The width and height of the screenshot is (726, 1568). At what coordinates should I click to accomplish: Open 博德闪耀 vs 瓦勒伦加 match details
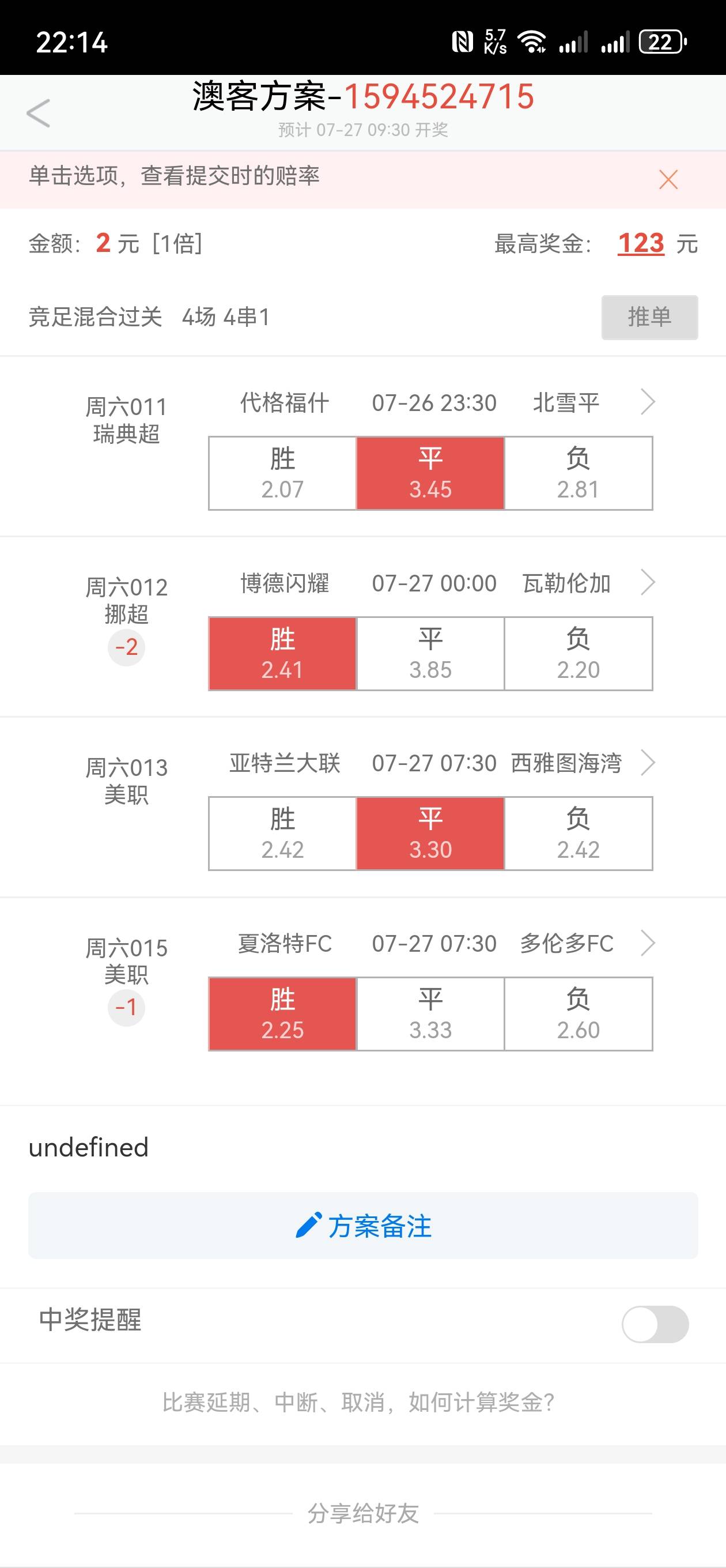pyautogui.click(x=648, y=582)
